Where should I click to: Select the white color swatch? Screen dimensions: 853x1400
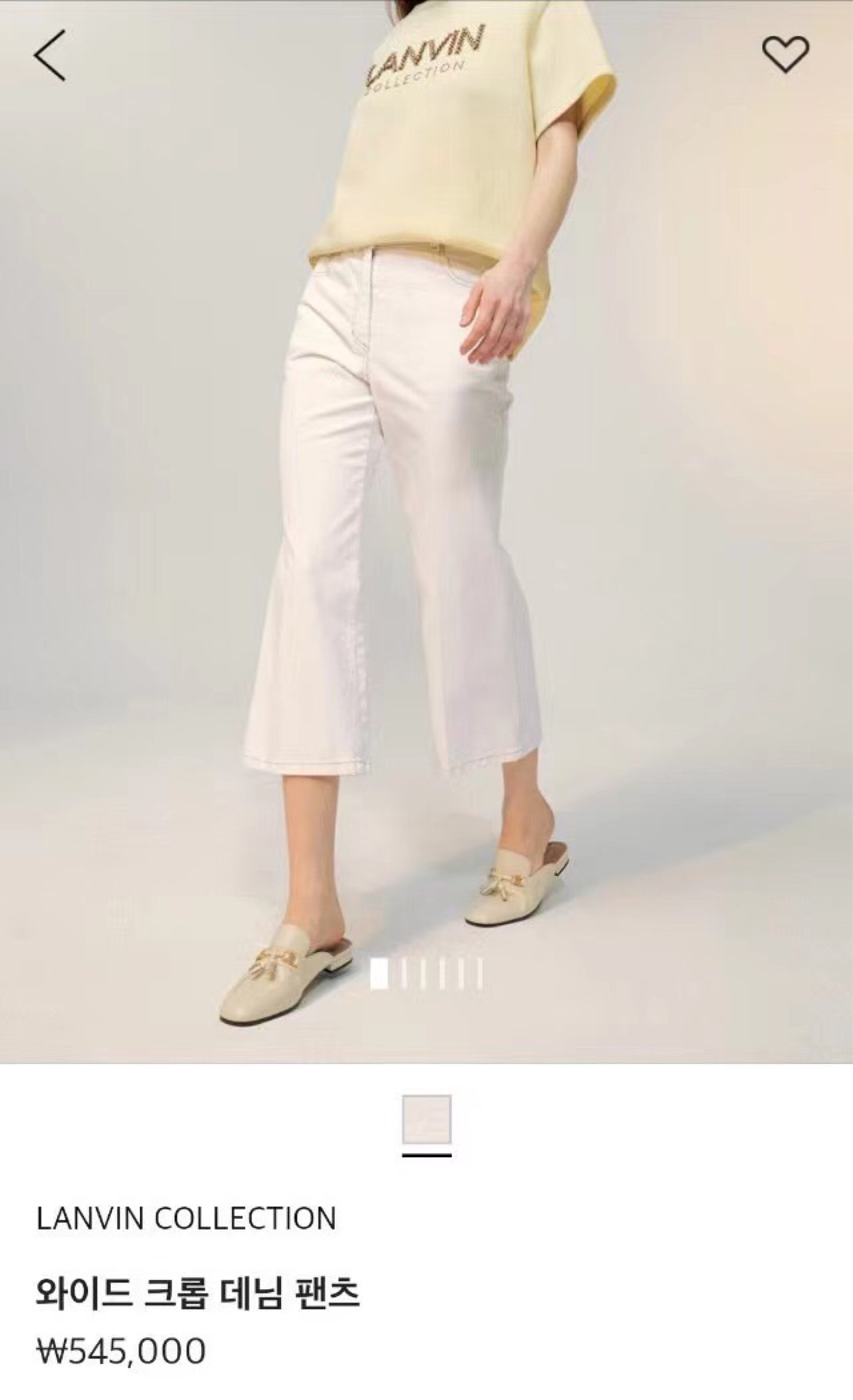click(x=426, y=1119)
